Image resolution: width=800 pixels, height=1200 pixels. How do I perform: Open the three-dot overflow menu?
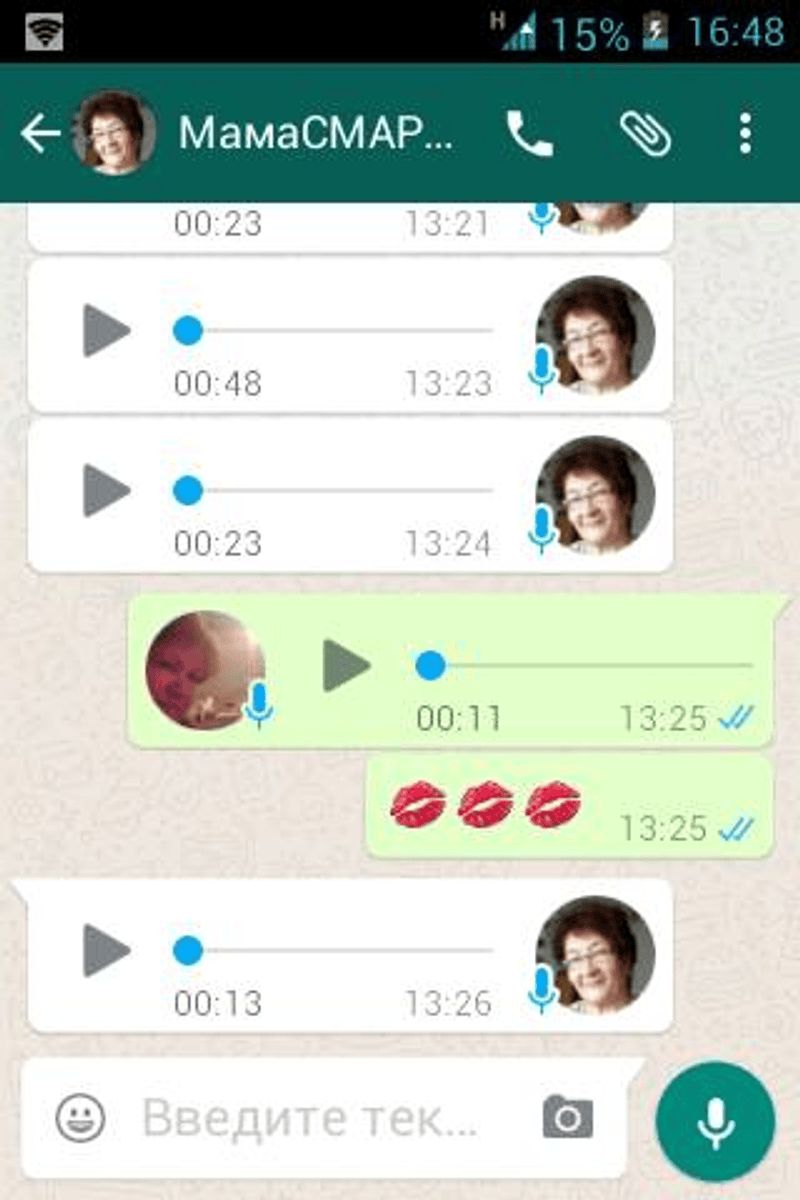tap(745, 133)
